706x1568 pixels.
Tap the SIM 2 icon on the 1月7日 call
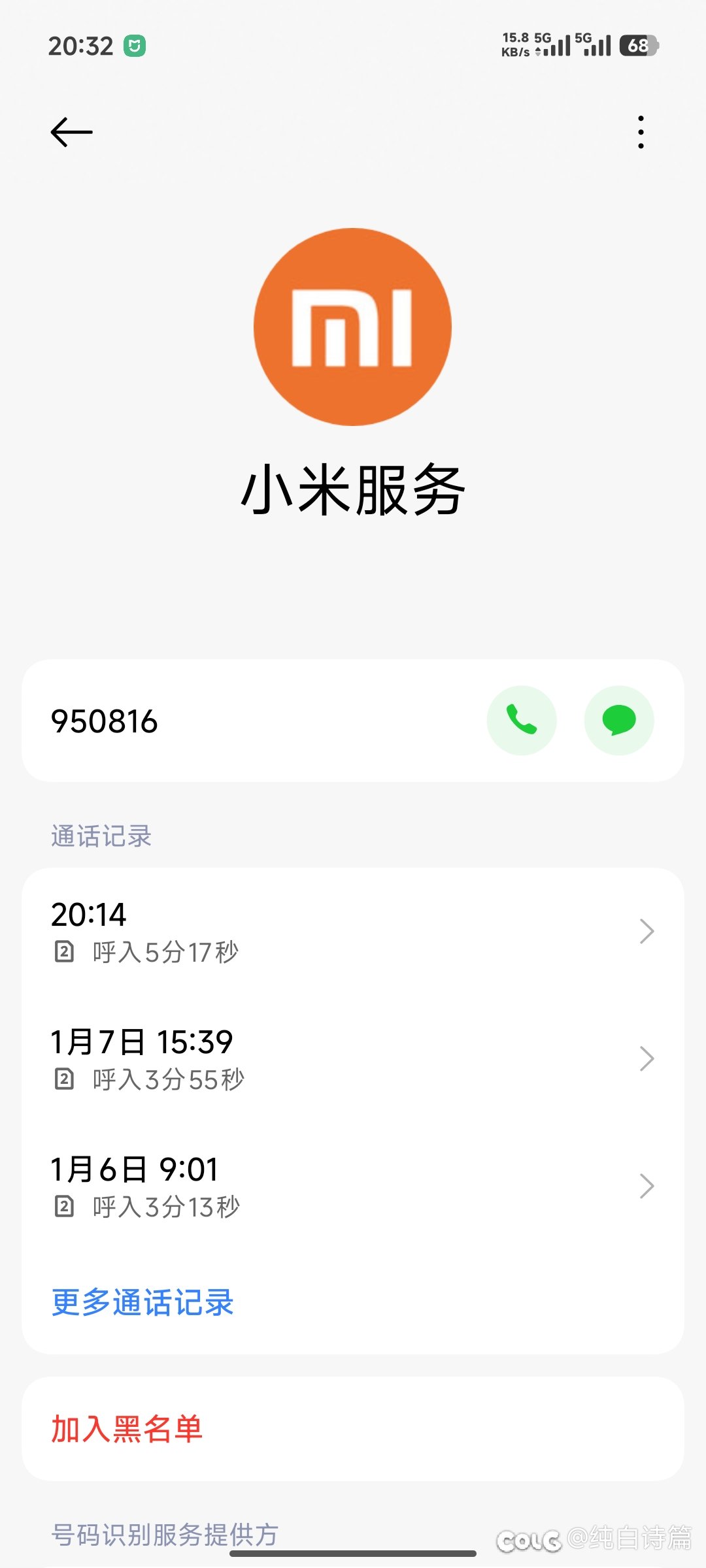tap(63, 1079)
